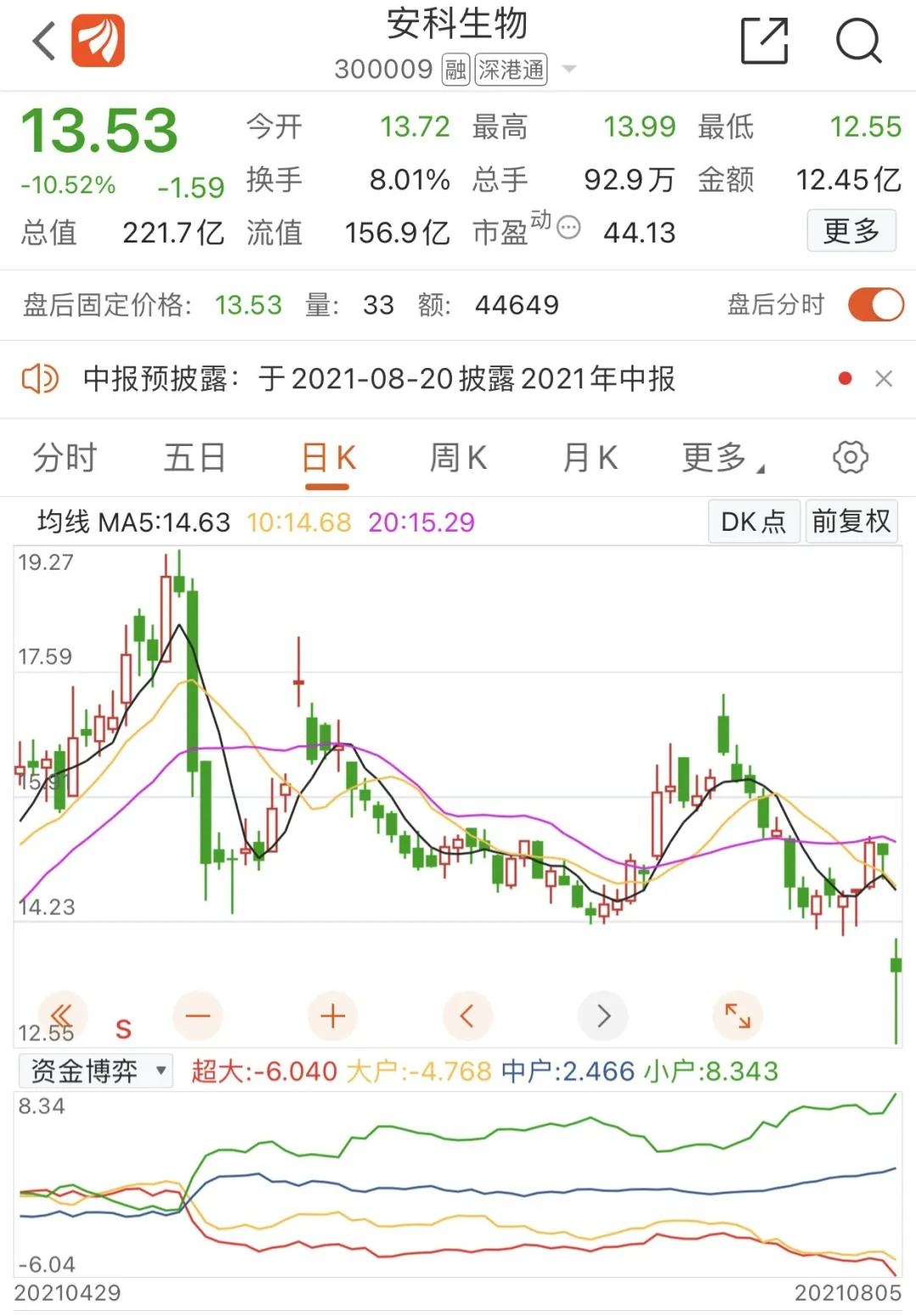Zoom in the K-line chart

pos(332,1015)
